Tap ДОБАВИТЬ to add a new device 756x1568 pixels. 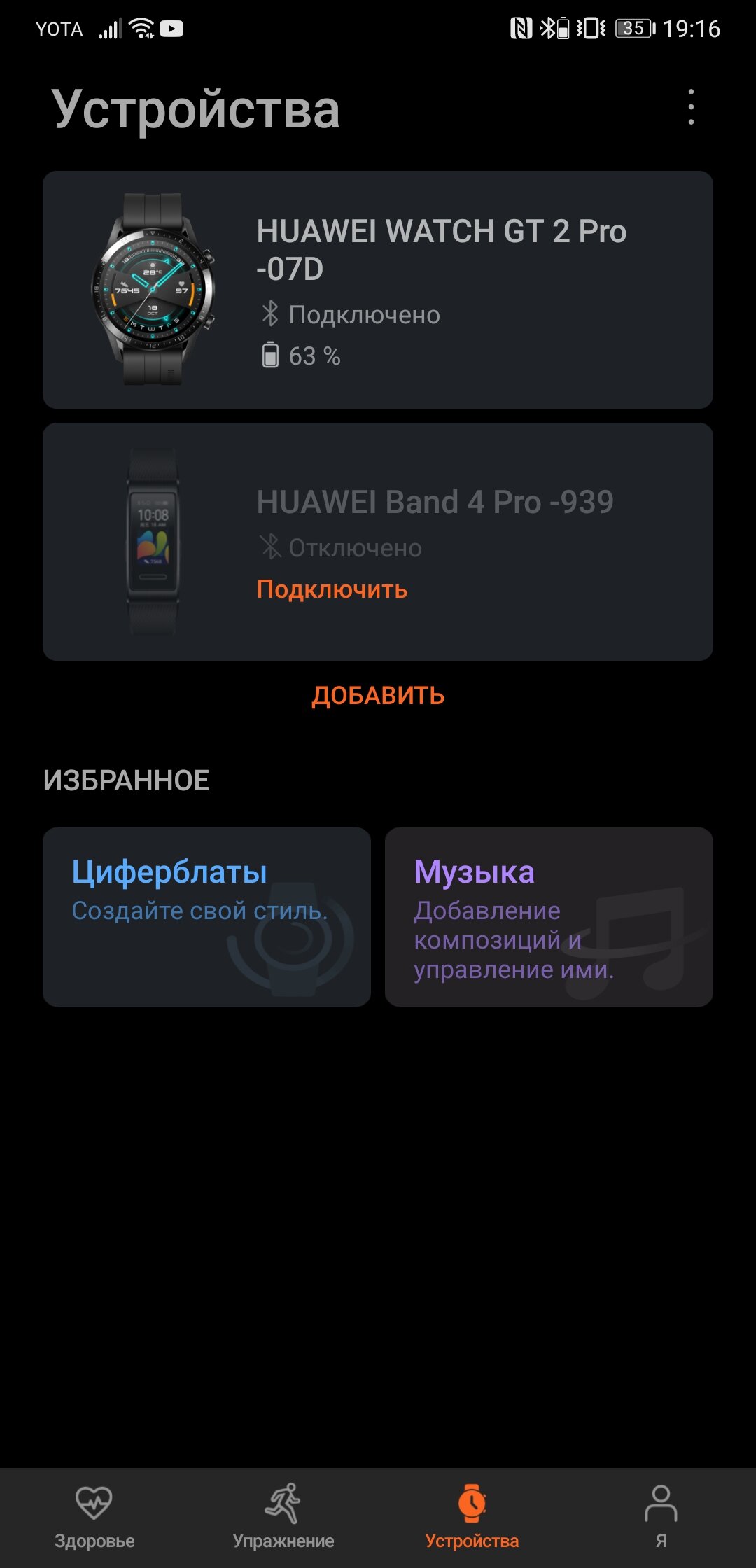coord(378,696)
